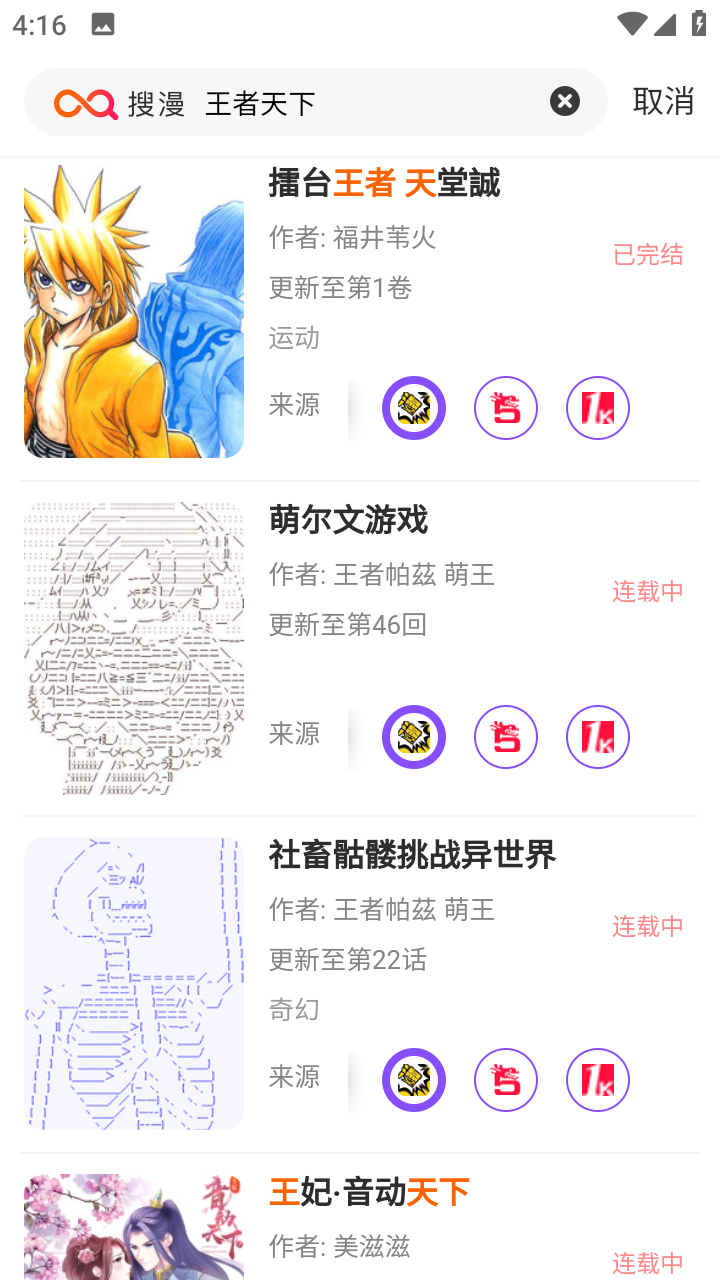Tap 连载中 next to 萌尔文游戏
The width and height of the screenshot is (720, 1280).
[646, 591]
